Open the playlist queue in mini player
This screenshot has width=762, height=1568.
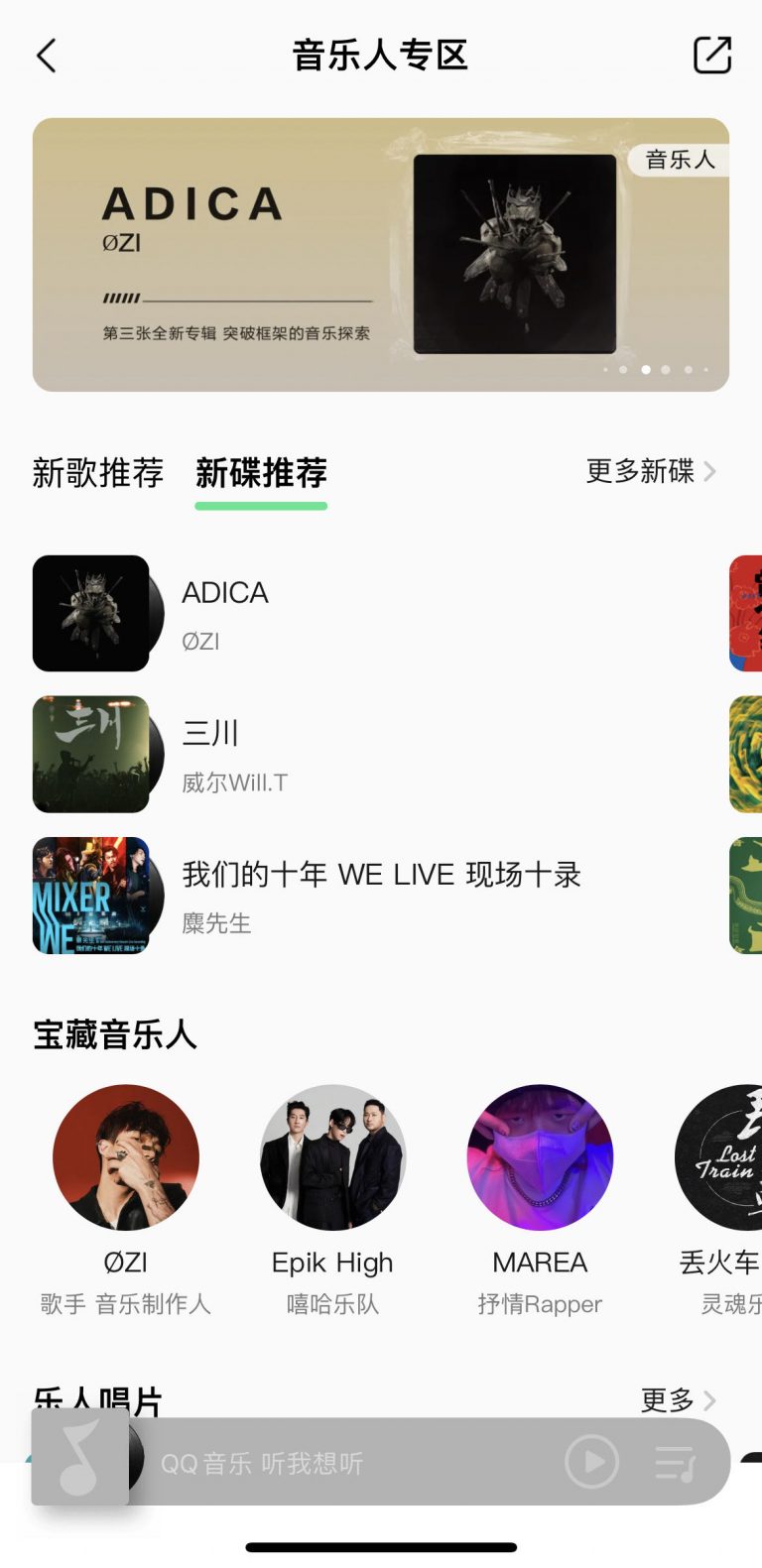pos(676,1462)
